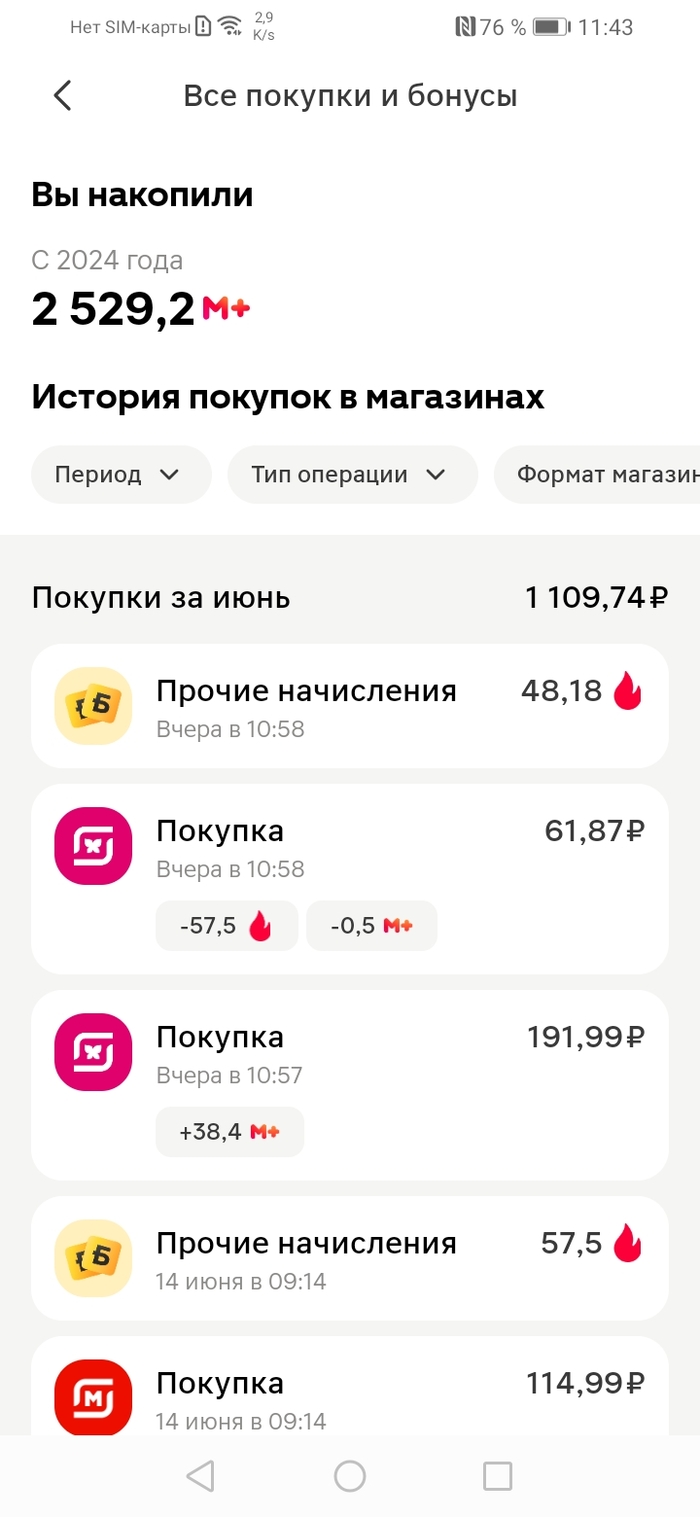Show Прочие начисления of 57,5 bonus
This screenshot has width=700, height=1517.
pyautogui.click(x=349, y=1258)
